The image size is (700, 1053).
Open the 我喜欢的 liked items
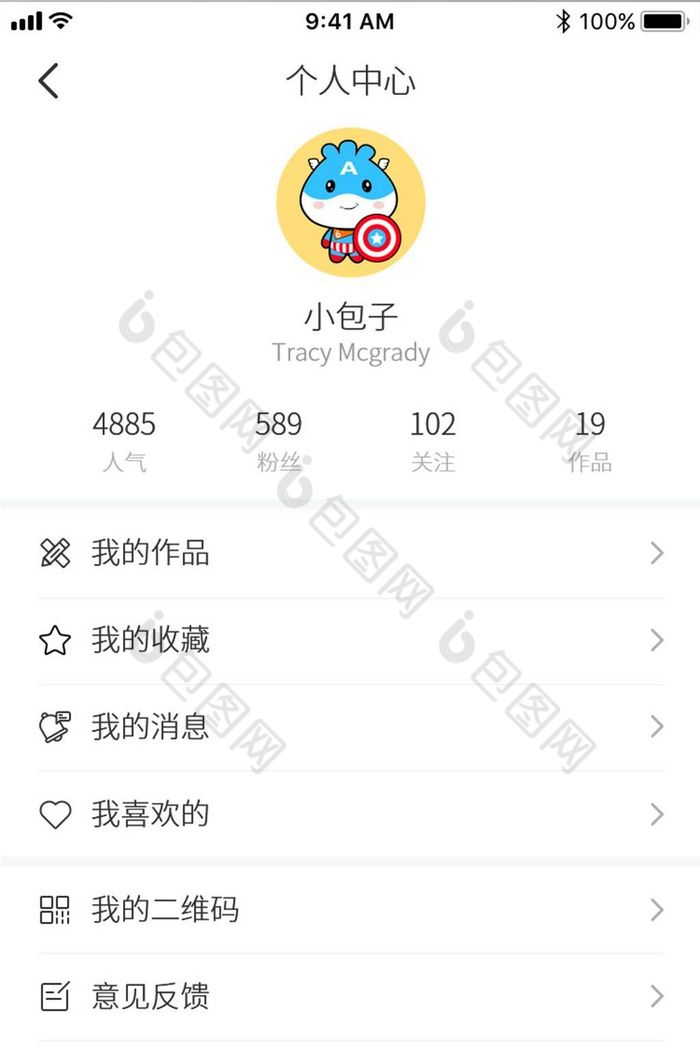(x=350, y=814)
